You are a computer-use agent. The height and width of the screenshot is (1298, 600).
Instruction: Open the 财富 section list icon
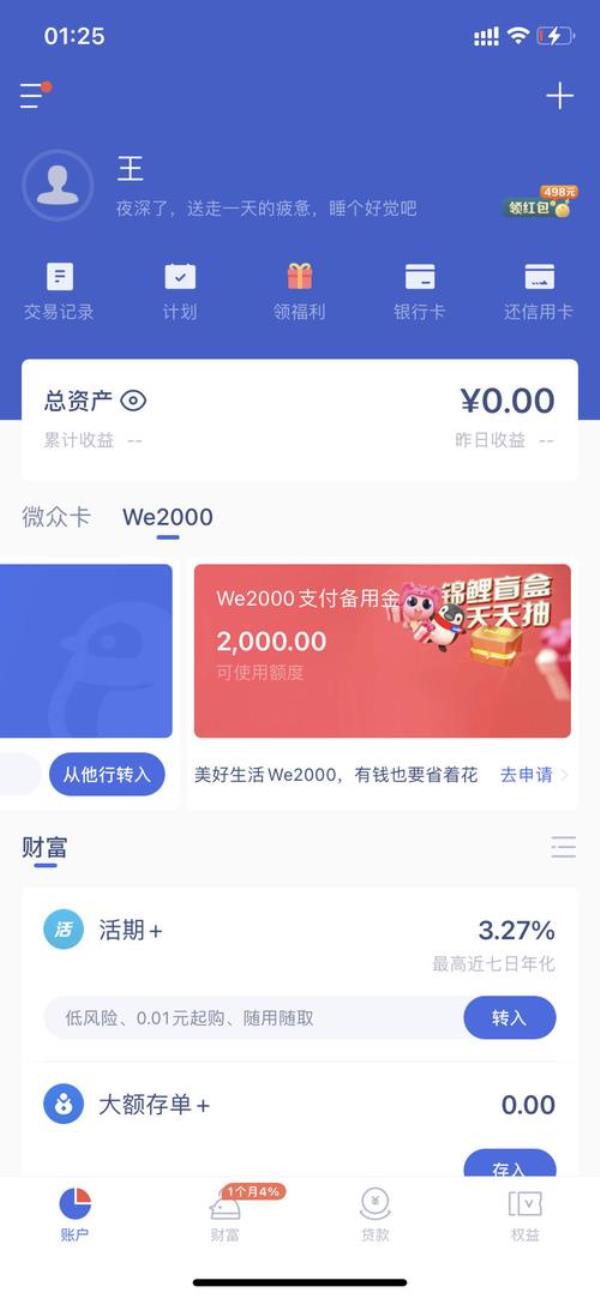pos(563,848)
